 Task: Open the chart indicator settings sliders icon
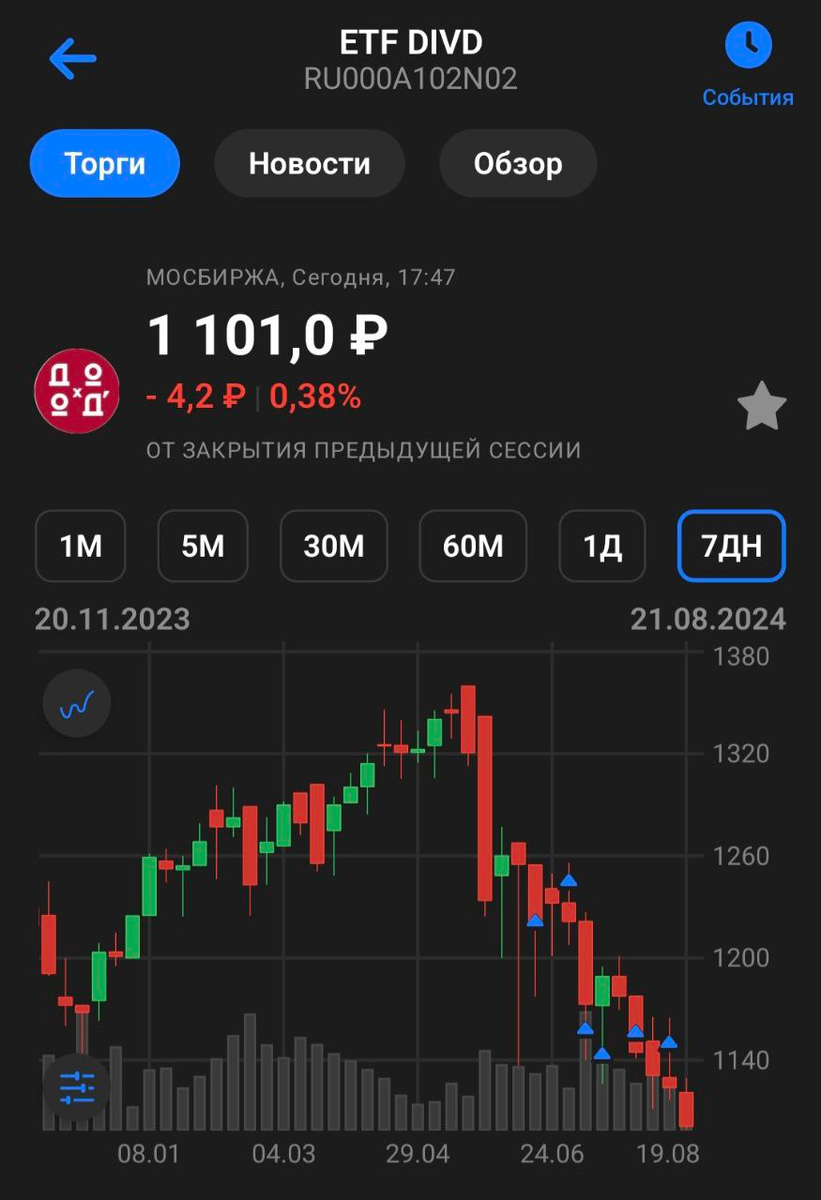pyautogui.click(x=76, y=1088)
